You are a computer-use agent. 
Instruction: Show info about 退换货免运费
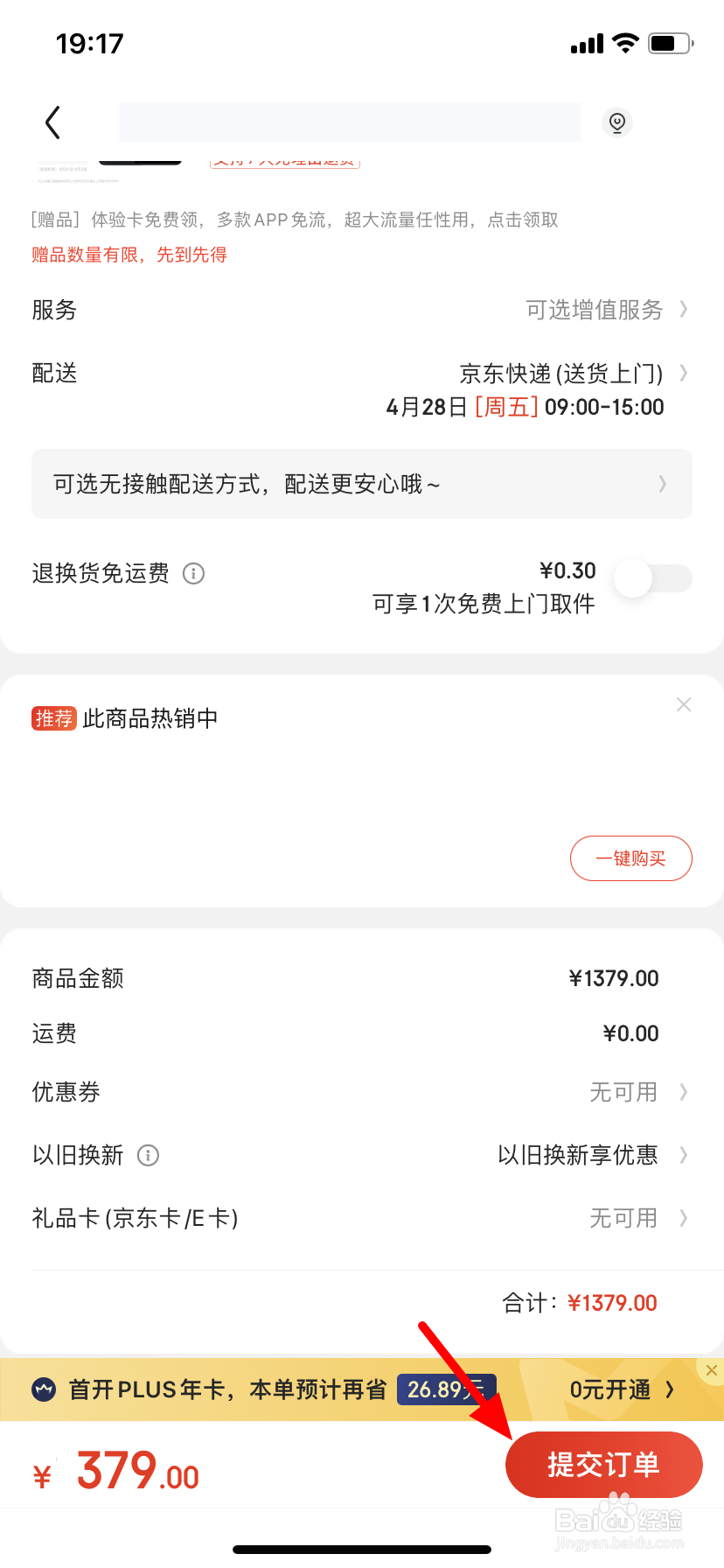pyautogui.click(x=193, y=574)
